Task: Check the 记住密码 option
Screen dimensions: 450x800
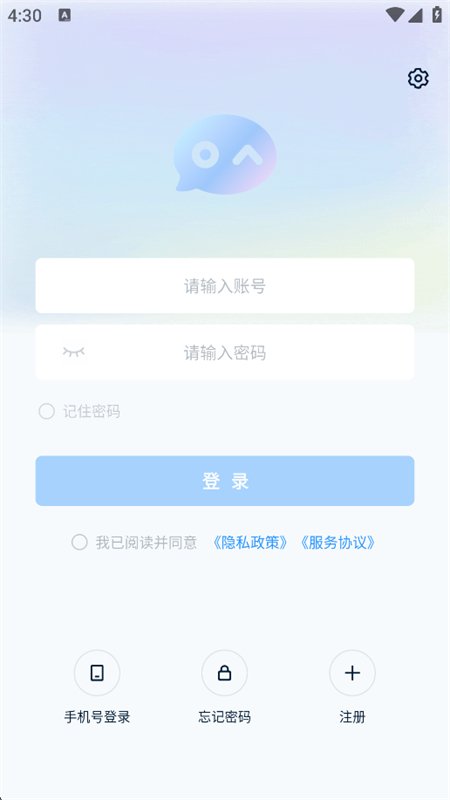Action: pyautogui.click(x=46, y=411)
